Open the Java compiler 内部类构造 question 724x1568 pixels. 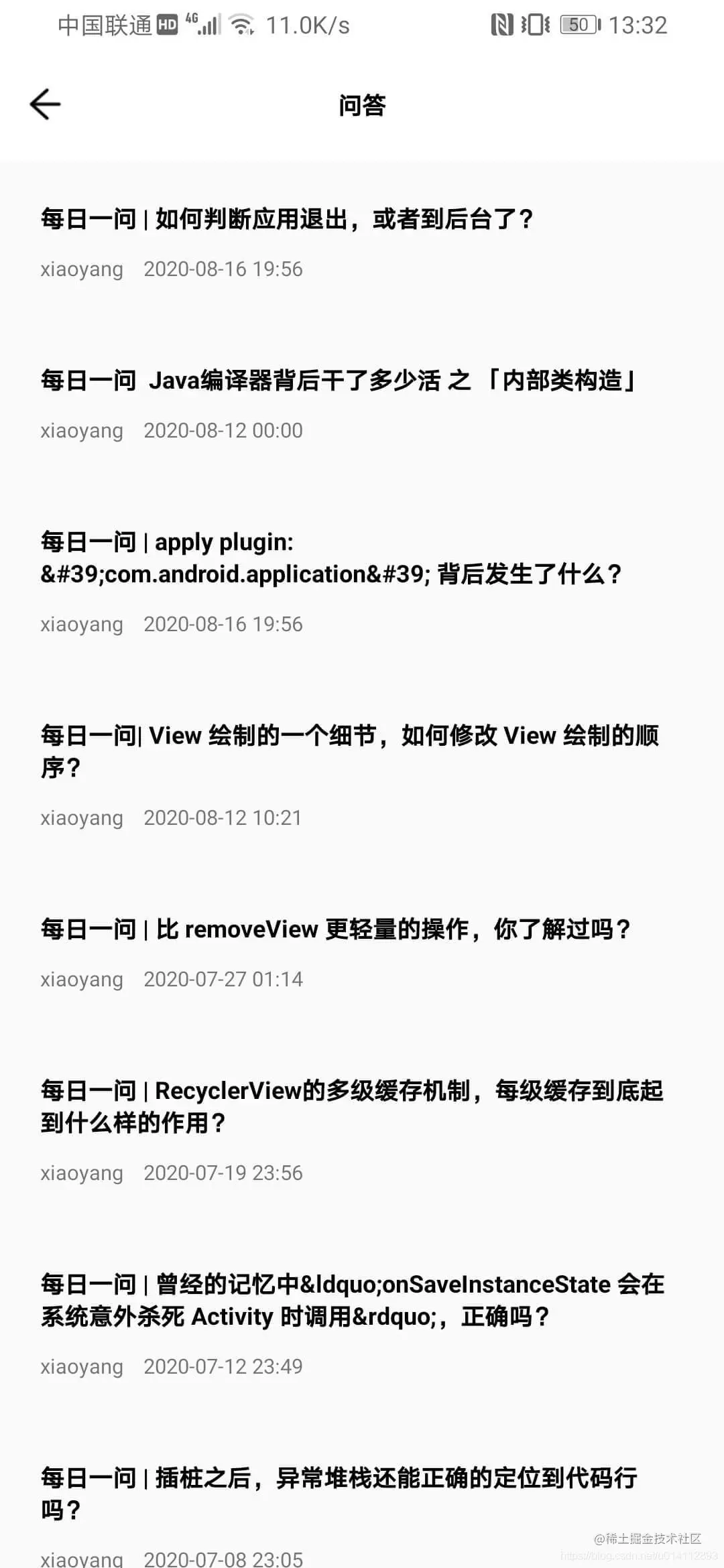tap(338, 381)
